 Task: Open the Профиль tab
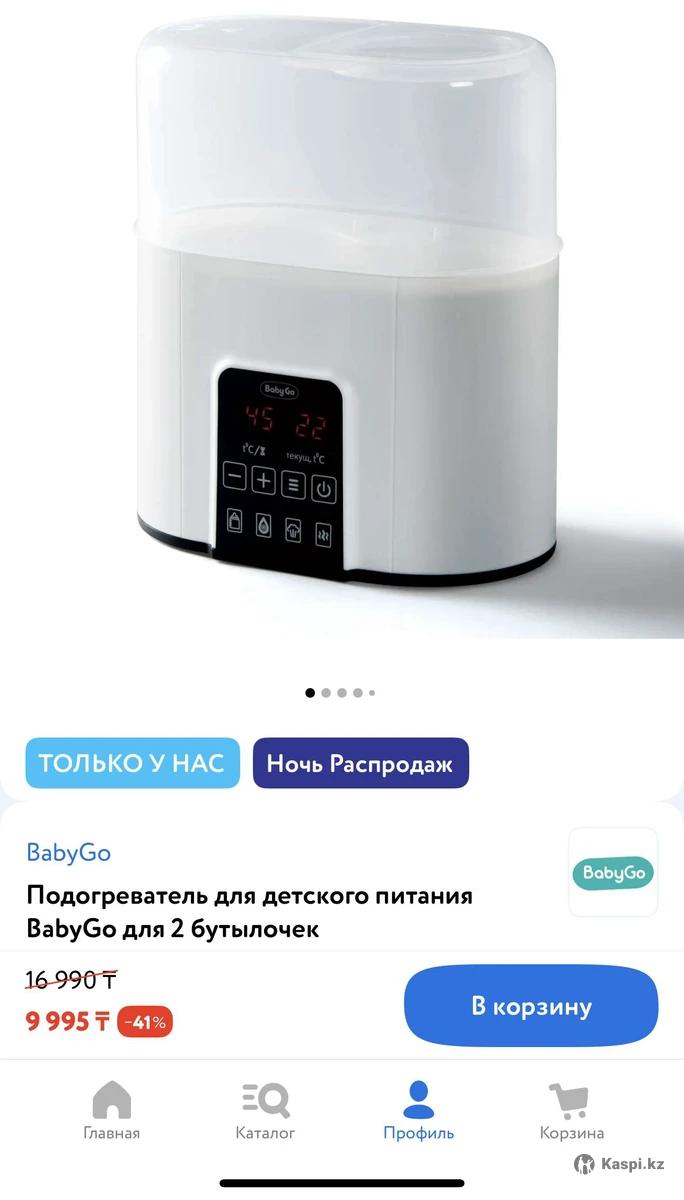418,1110
